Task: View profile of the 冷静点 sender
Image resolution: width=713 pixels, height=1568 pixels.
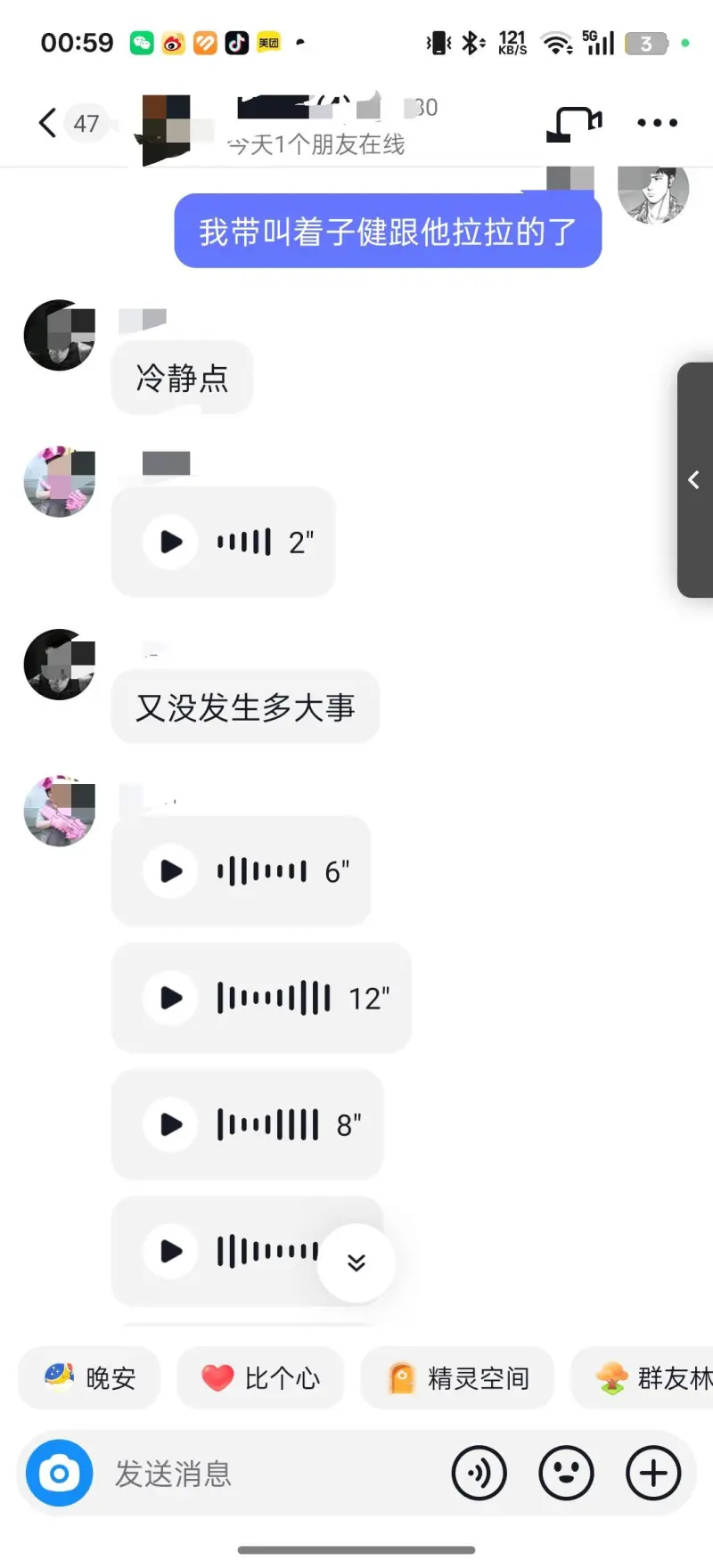Action: coord(59,335)
